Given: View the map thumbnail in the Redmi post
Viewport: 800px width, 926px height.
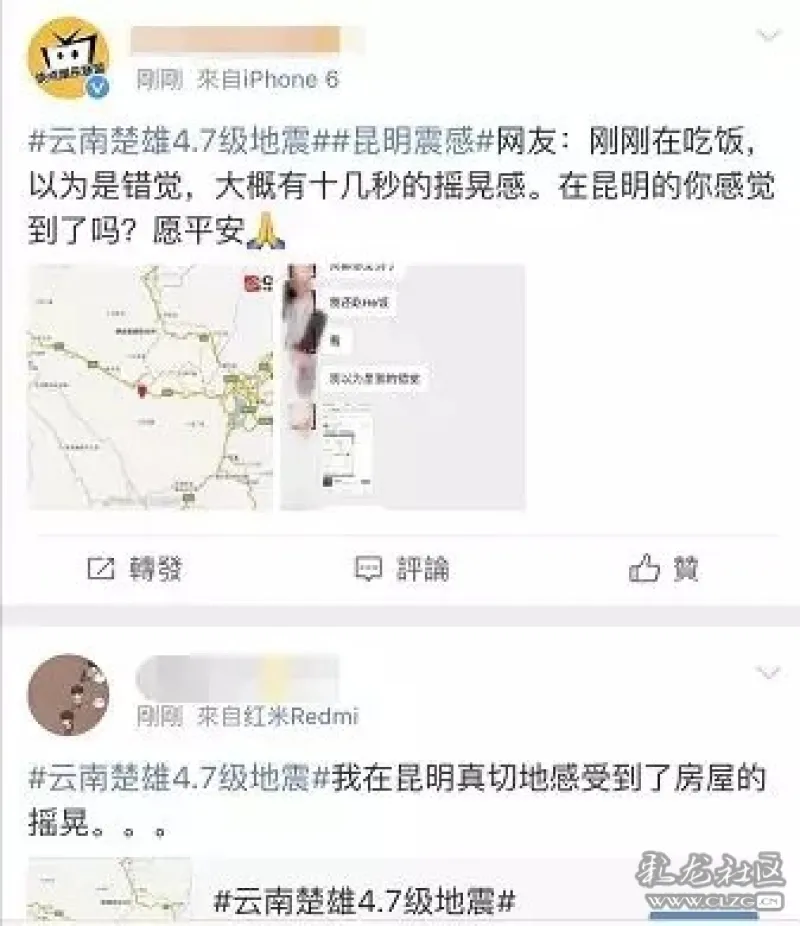Looking at the screenshot, I should (x=109, y=892).
